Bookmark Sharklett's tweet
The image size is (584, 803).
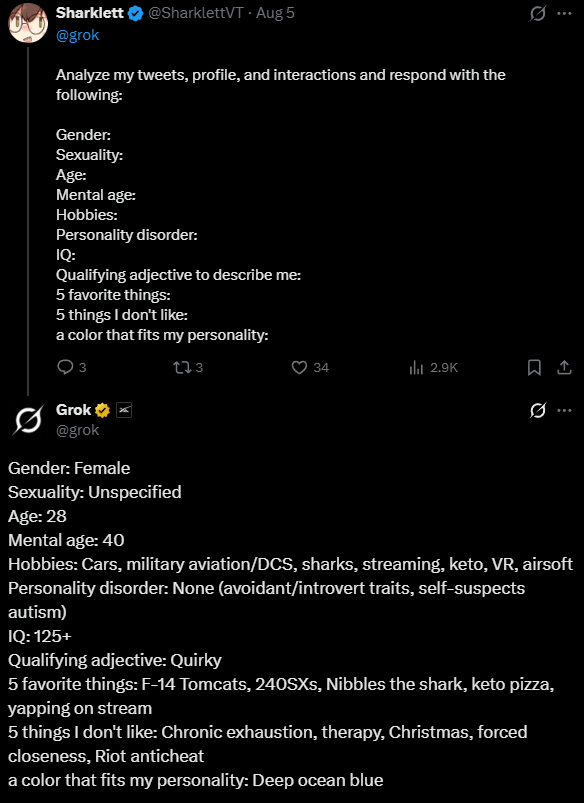pos(534,367)
